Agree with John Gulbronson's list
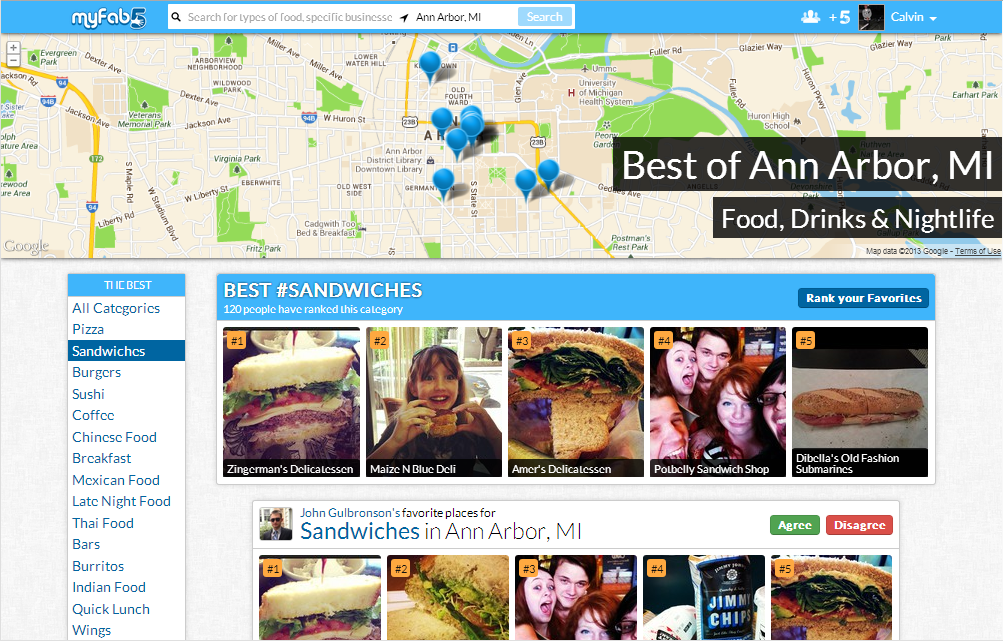This screenshot has width=1003, height=641. (x=795, y=525)
